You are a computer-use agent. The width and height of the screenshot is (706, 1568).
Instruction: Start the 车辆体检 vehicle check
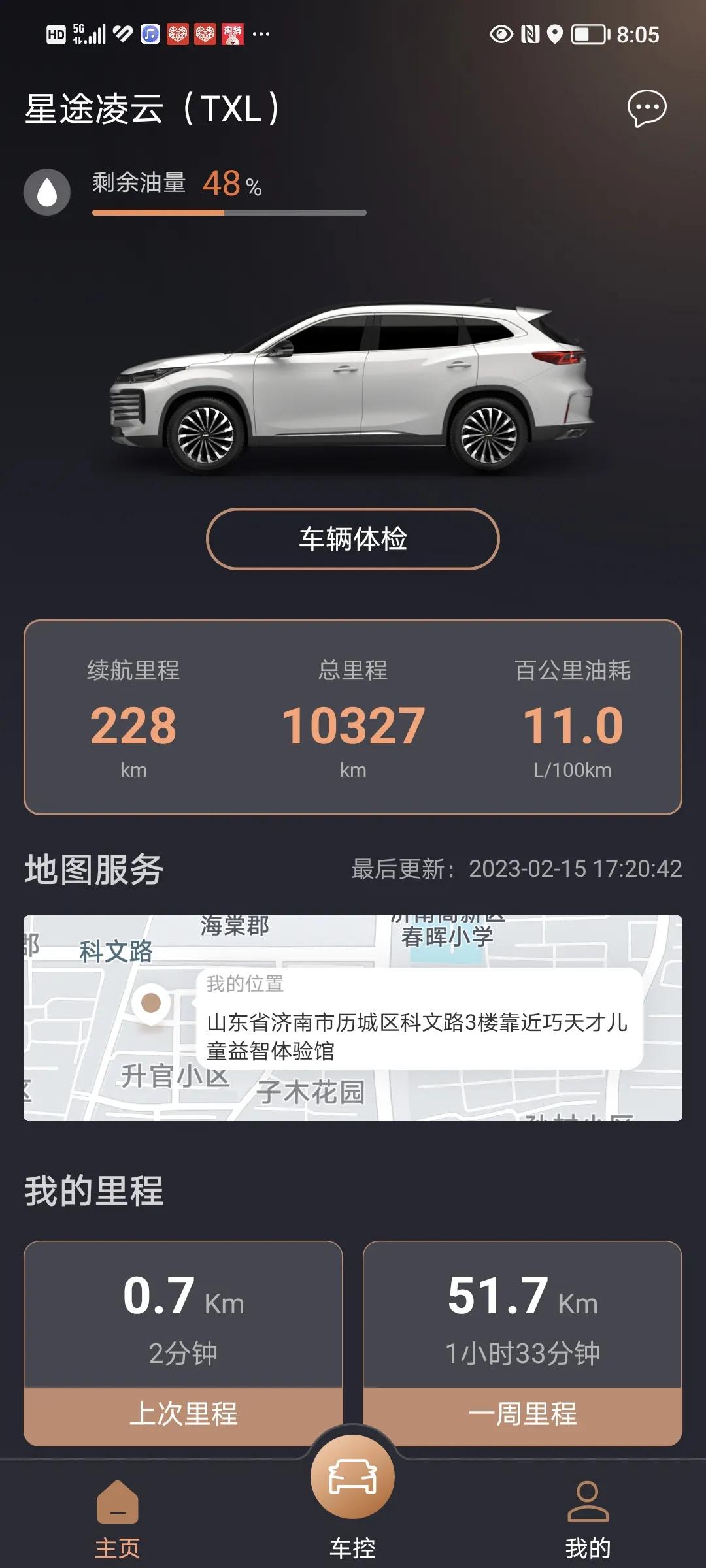[x=353, y=539]
